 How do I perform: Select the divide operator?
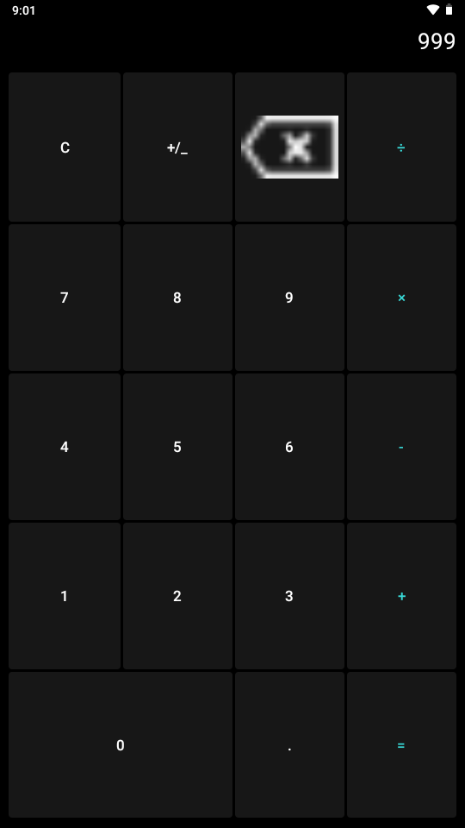(x=401, y=147)
